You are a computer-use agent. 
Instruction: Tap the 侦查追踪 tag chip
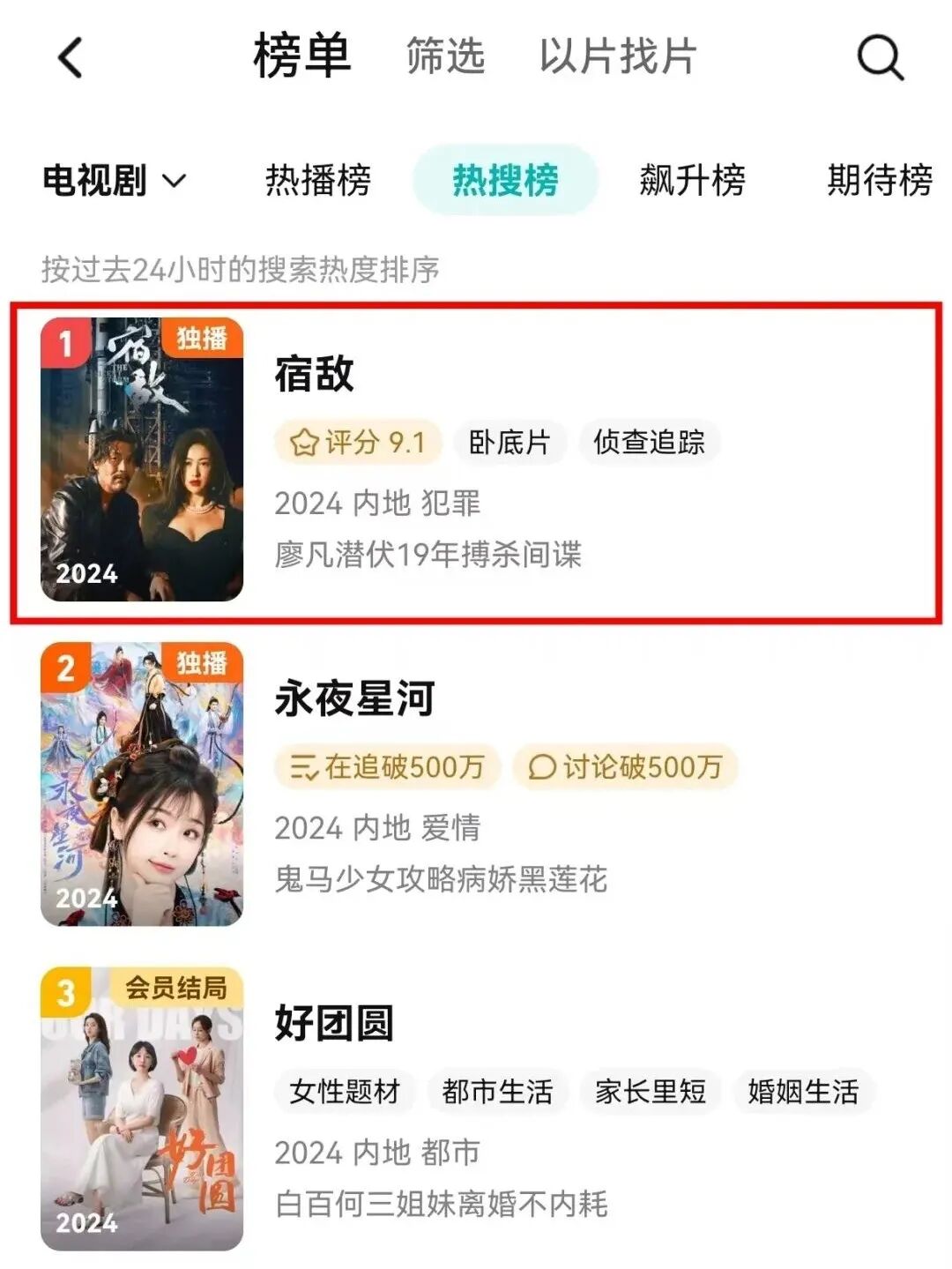point(649,442)
